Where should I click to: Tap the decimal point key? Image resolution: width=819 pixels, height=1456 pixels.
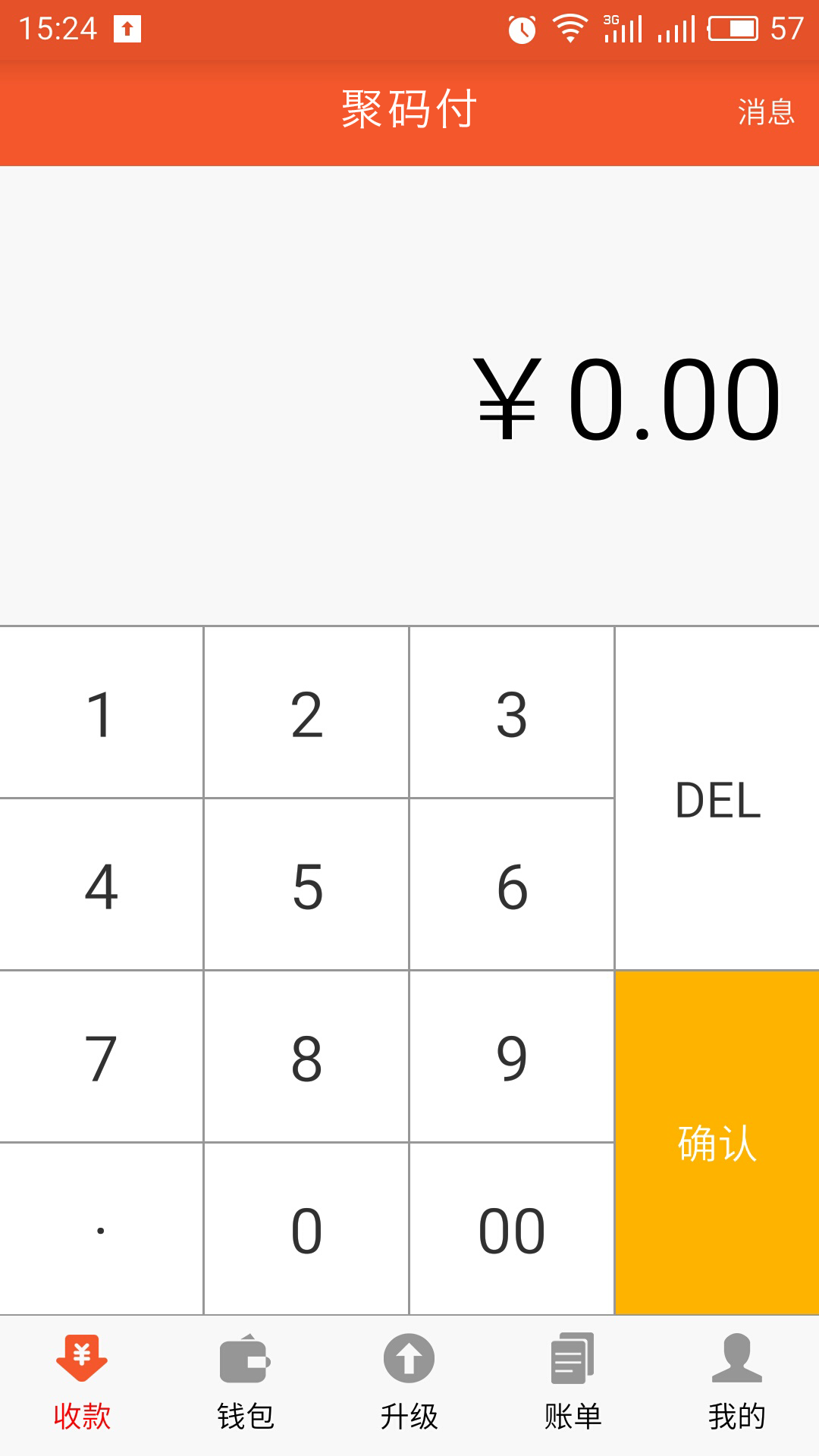tap(101, 1229)
